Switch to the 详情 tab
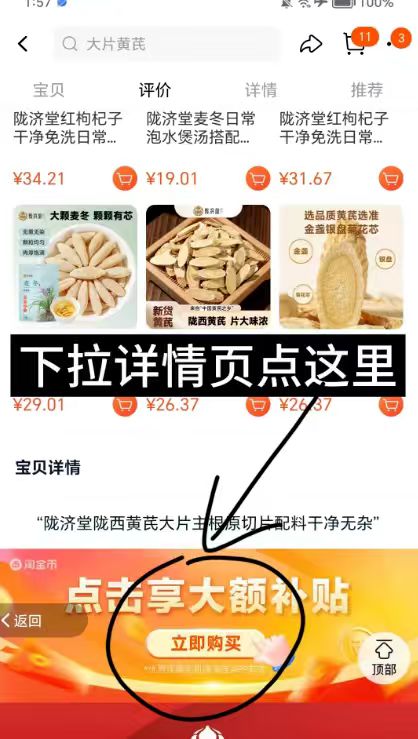This screenshot has width=418, height=739. 261,90
